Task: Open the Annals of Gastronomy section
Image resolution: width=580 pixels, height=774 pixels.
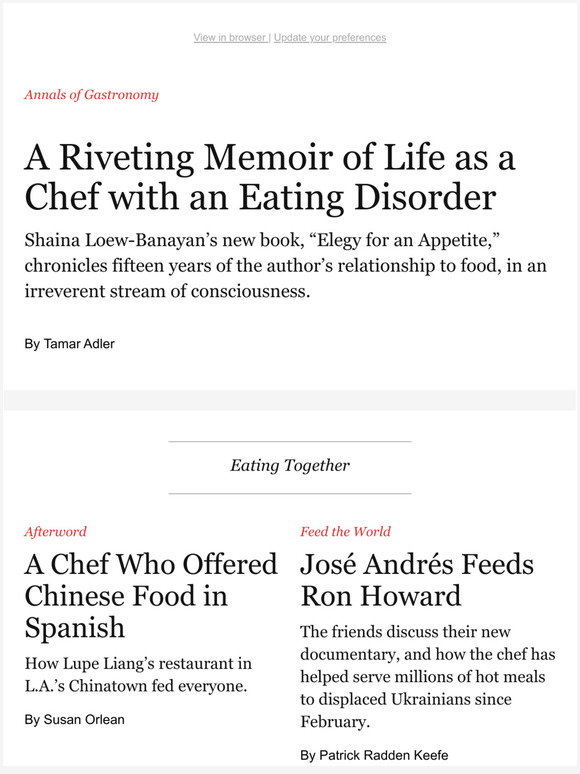Action: tap(91, 94)
